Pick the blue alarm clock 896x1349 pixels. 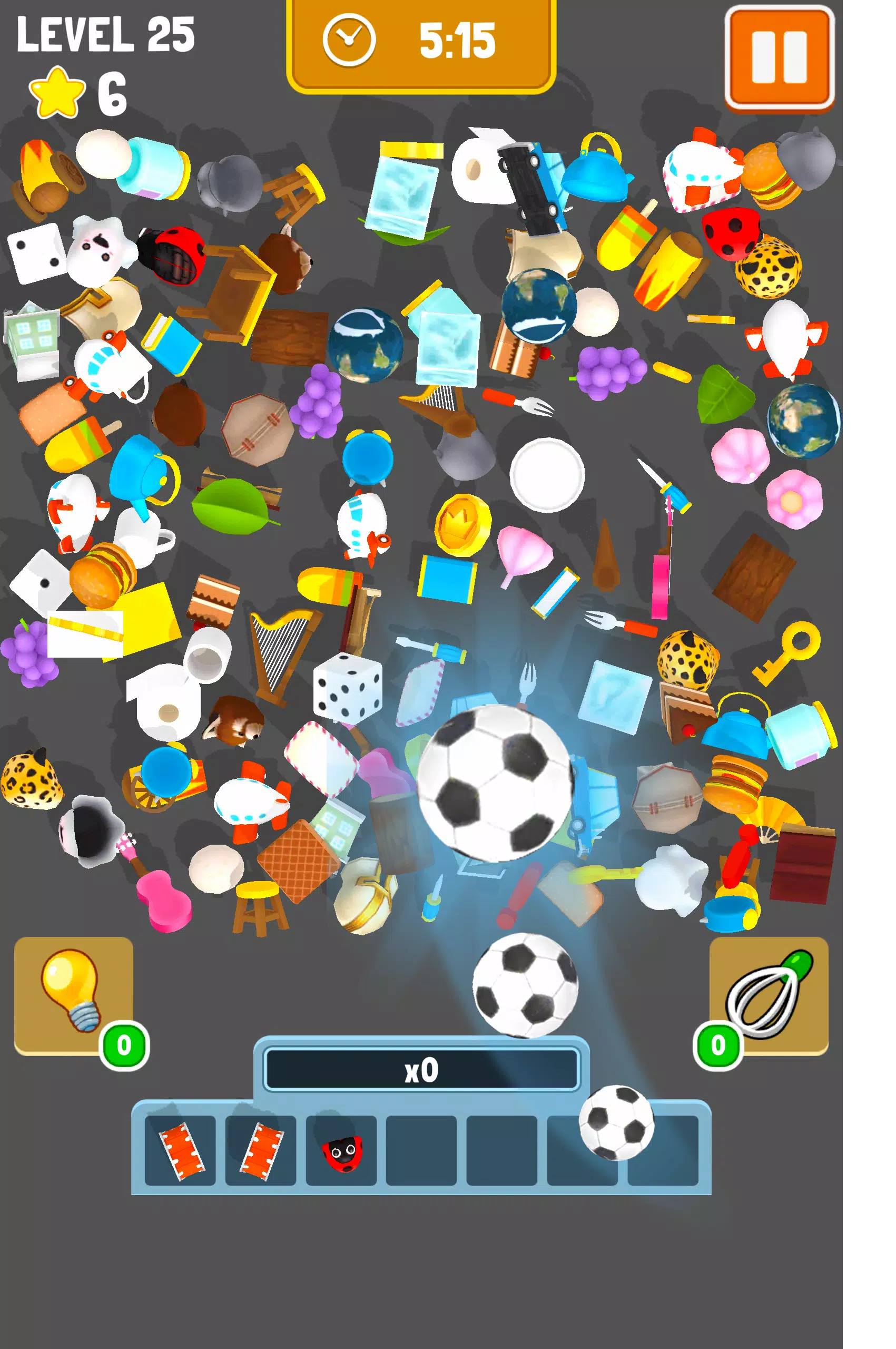click(368, 457)
